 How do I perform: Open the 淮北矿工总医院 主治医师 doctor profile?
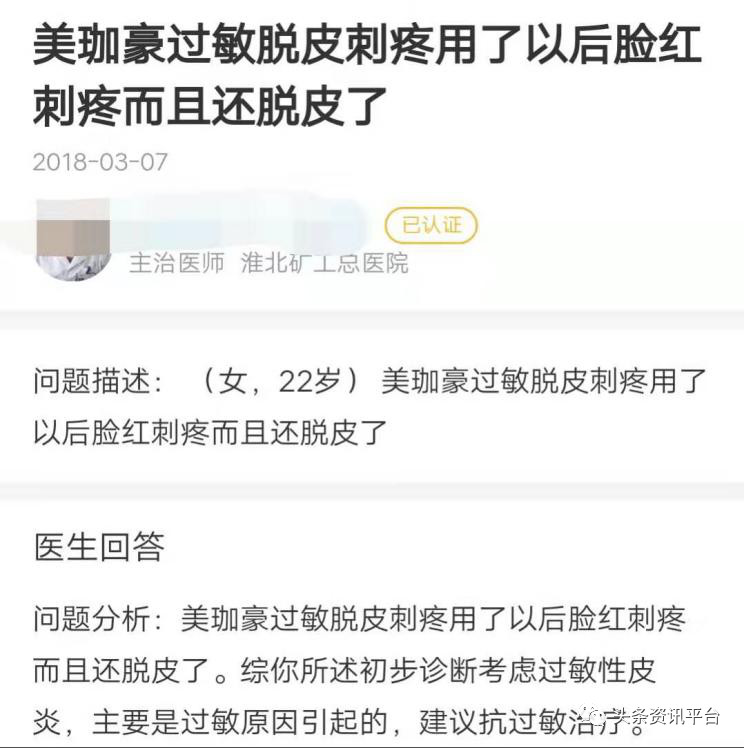pos(268,263)
